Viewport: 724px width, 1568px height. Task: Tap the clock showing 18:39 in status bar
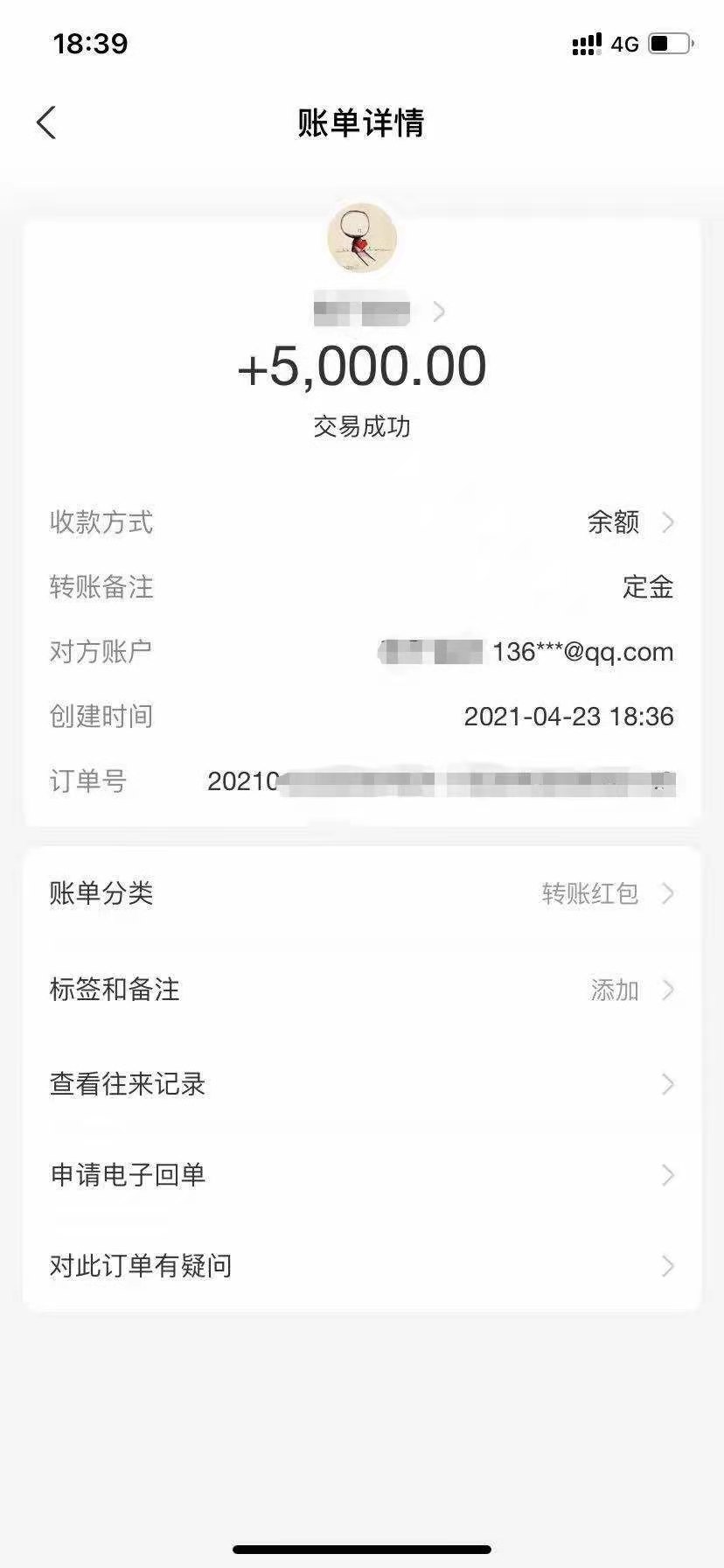pyautogui.click(x=91, y=43)
